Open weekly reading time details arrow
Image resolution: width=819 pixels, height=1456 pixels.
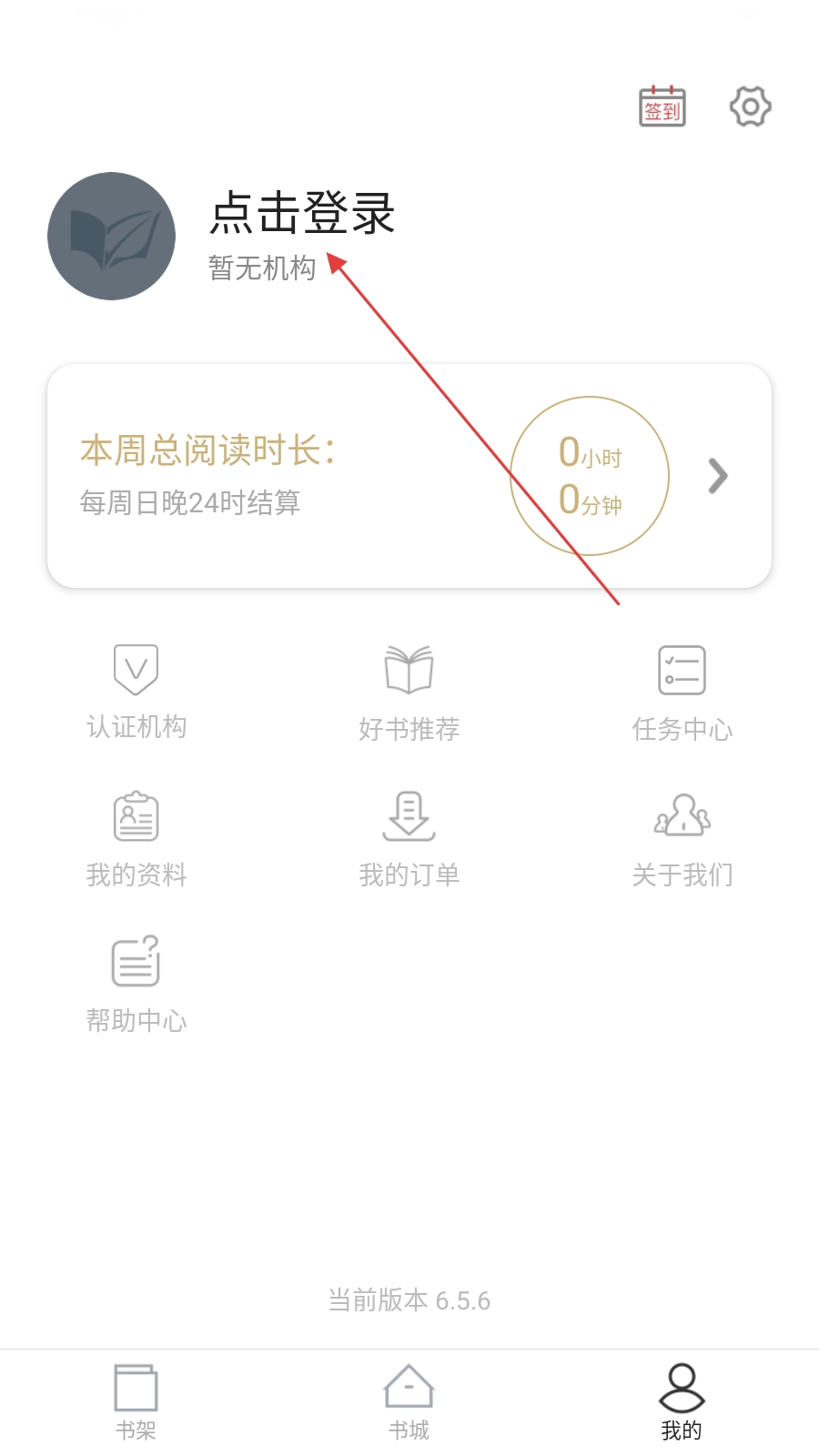(x=717, y=476)
